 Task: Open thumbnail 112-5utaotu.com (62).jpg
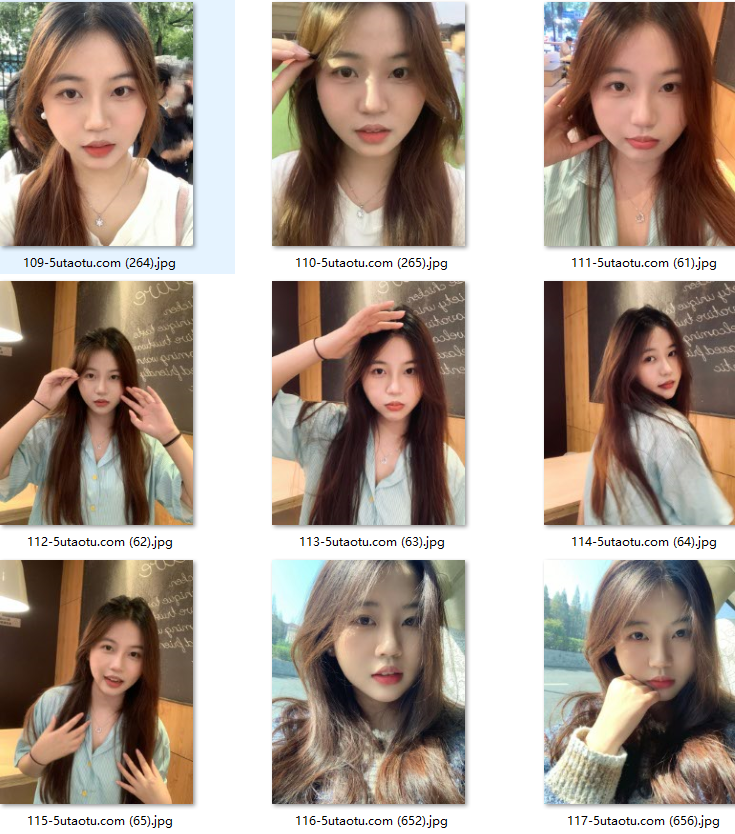point(97,403)
